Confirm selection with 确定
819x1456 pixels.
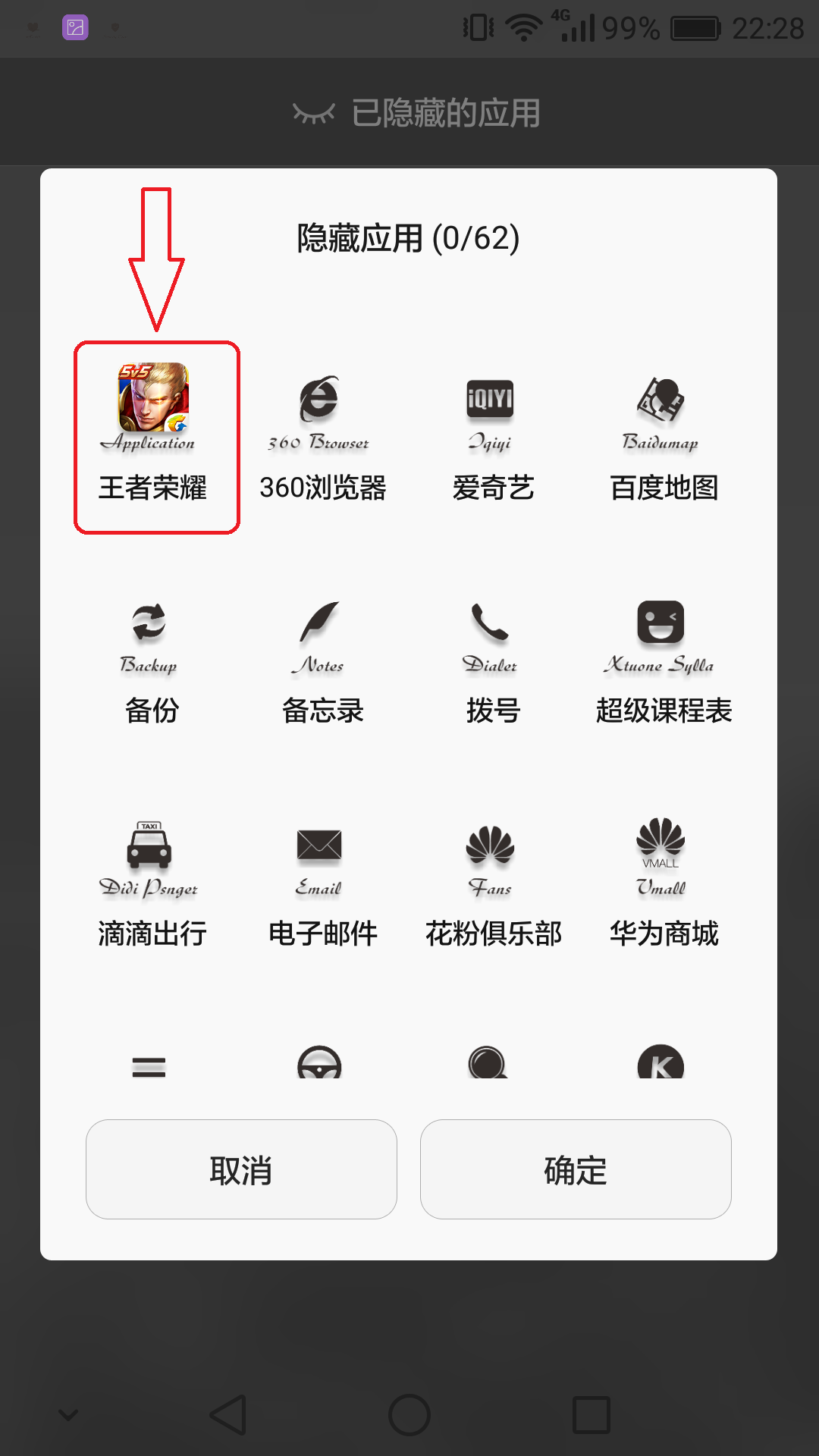pos(576,1169)
